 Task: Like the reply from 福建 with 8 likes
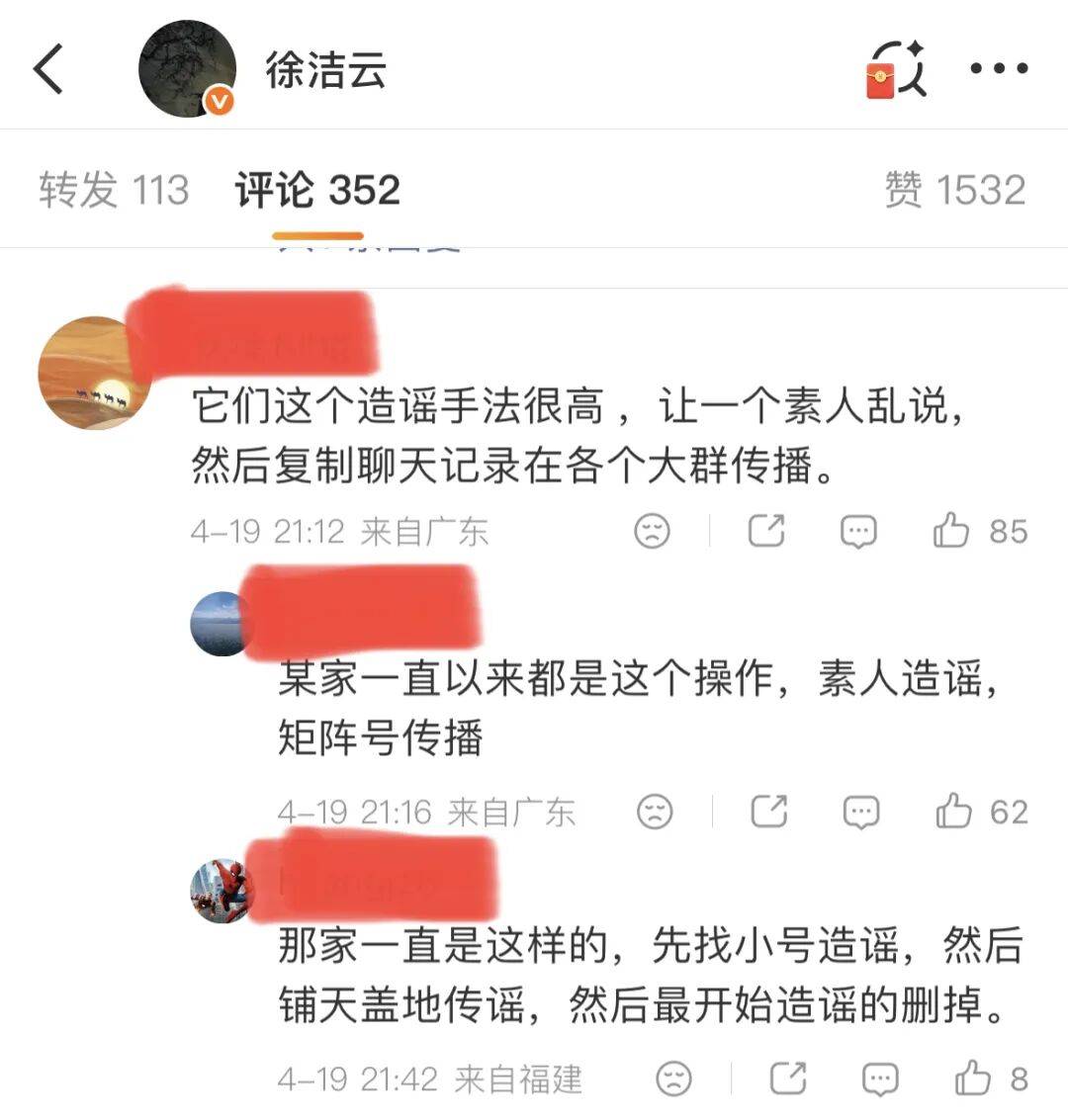[x=973, y=1077]
